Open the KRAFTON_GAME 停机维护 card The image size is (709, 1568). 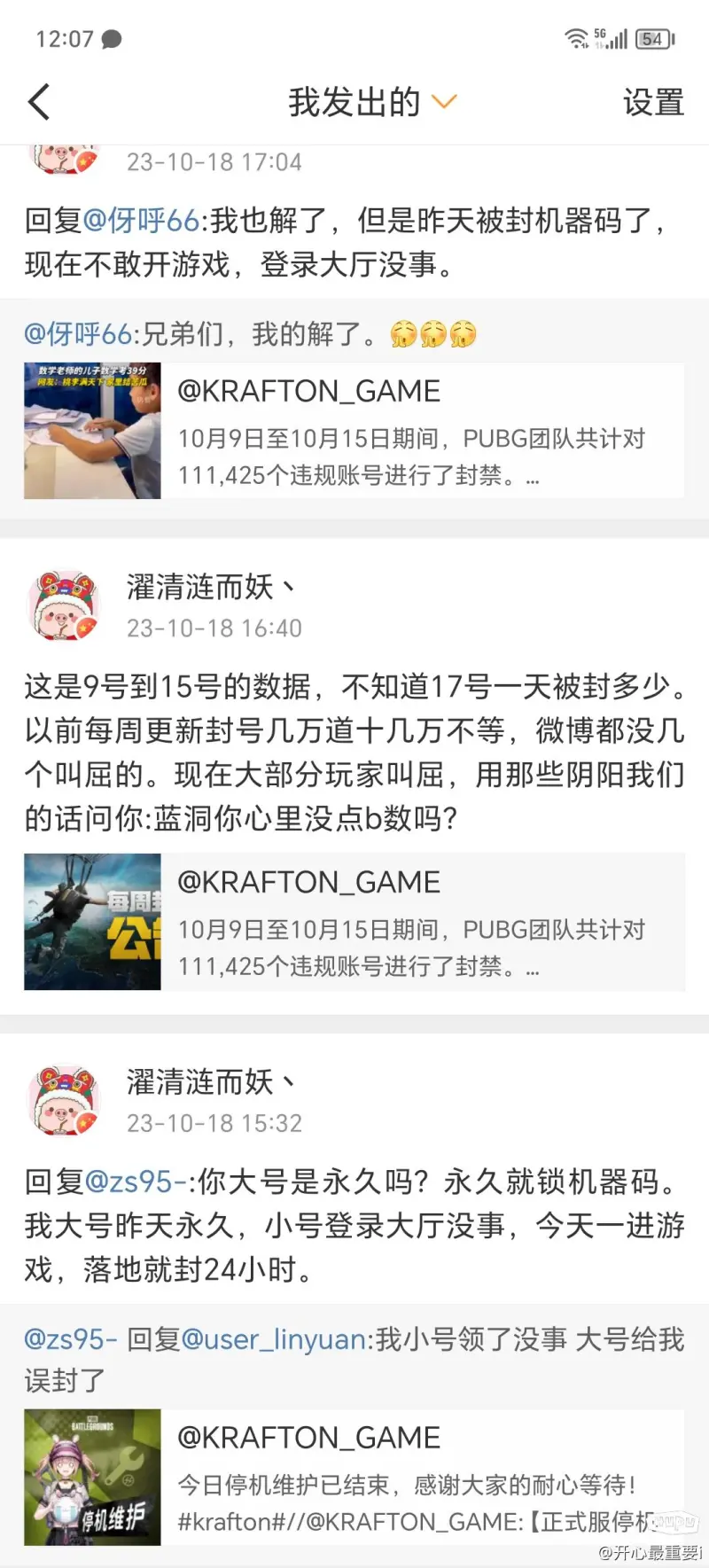tap(354, 1478)
